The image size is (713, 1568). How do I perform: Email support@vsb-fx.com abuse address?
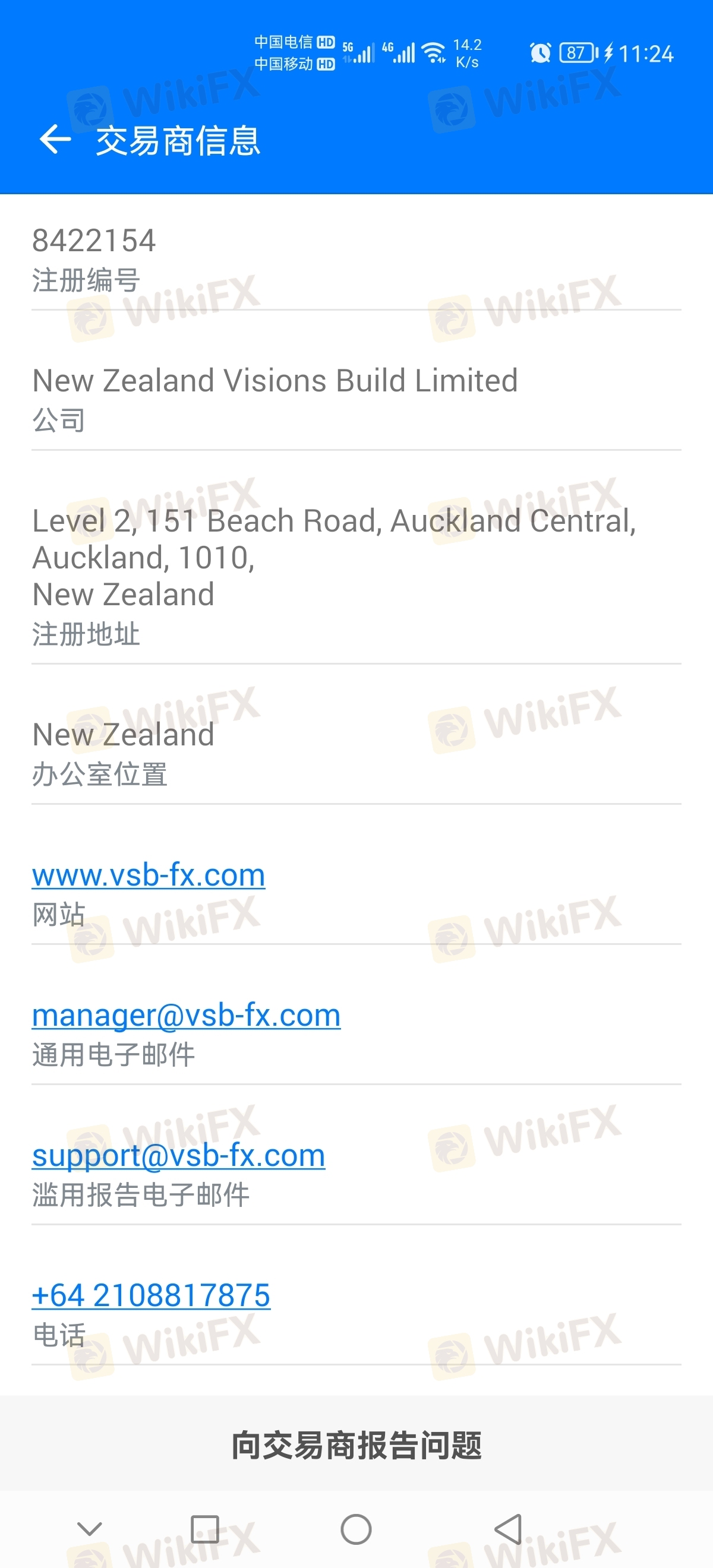click(x=178, y=1155)
